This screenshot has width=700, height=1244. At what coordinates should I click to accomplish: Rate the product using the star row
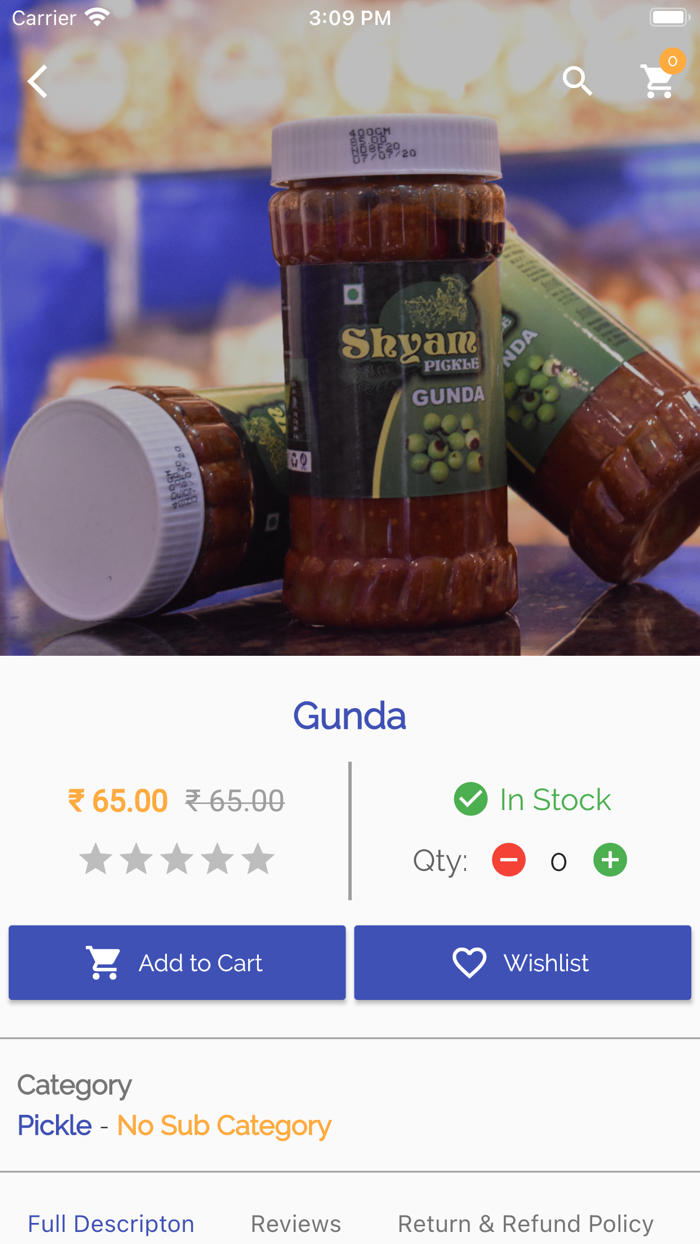(x=177, y=859)
